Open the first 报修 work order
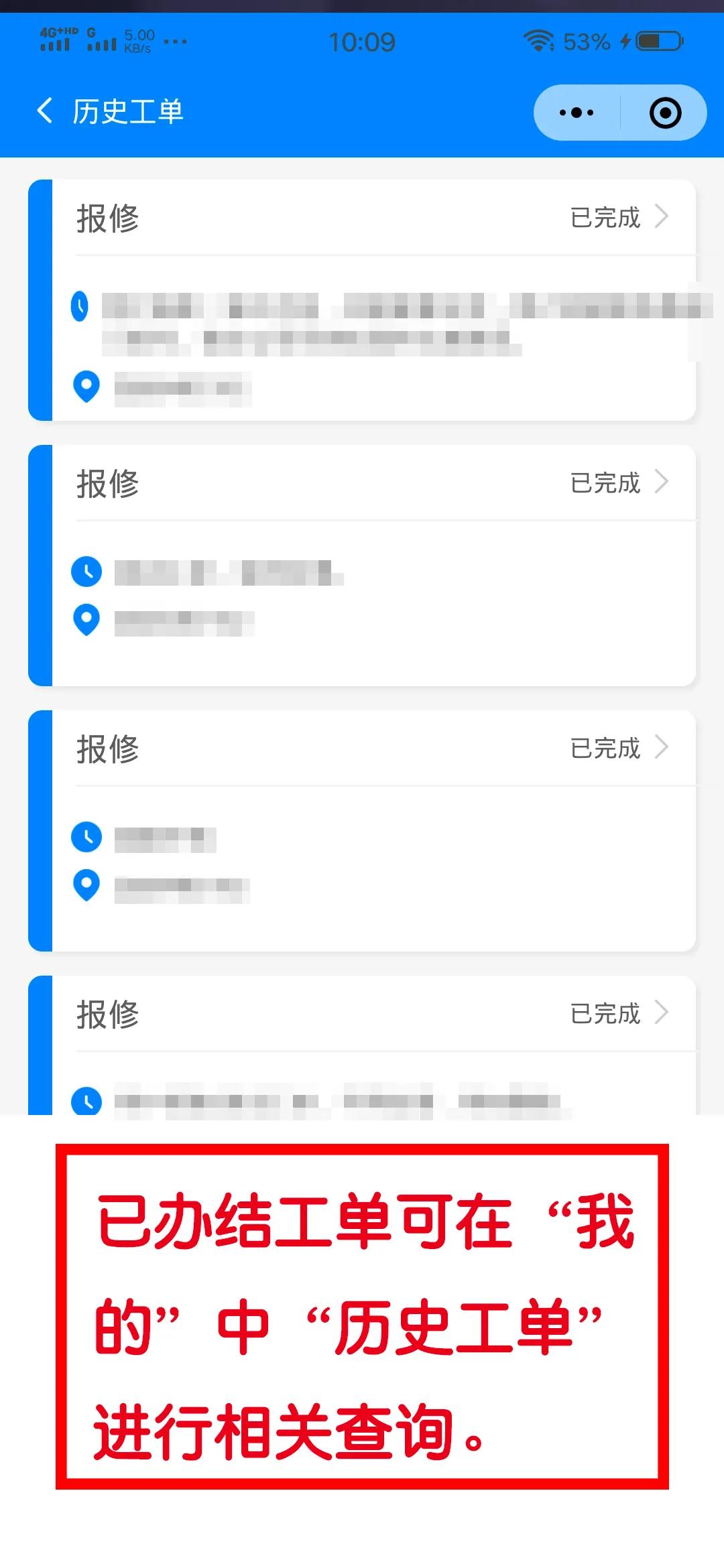The width and height of the screenshot is (724, 1568). pyautogui.click(x=107, y=218)
